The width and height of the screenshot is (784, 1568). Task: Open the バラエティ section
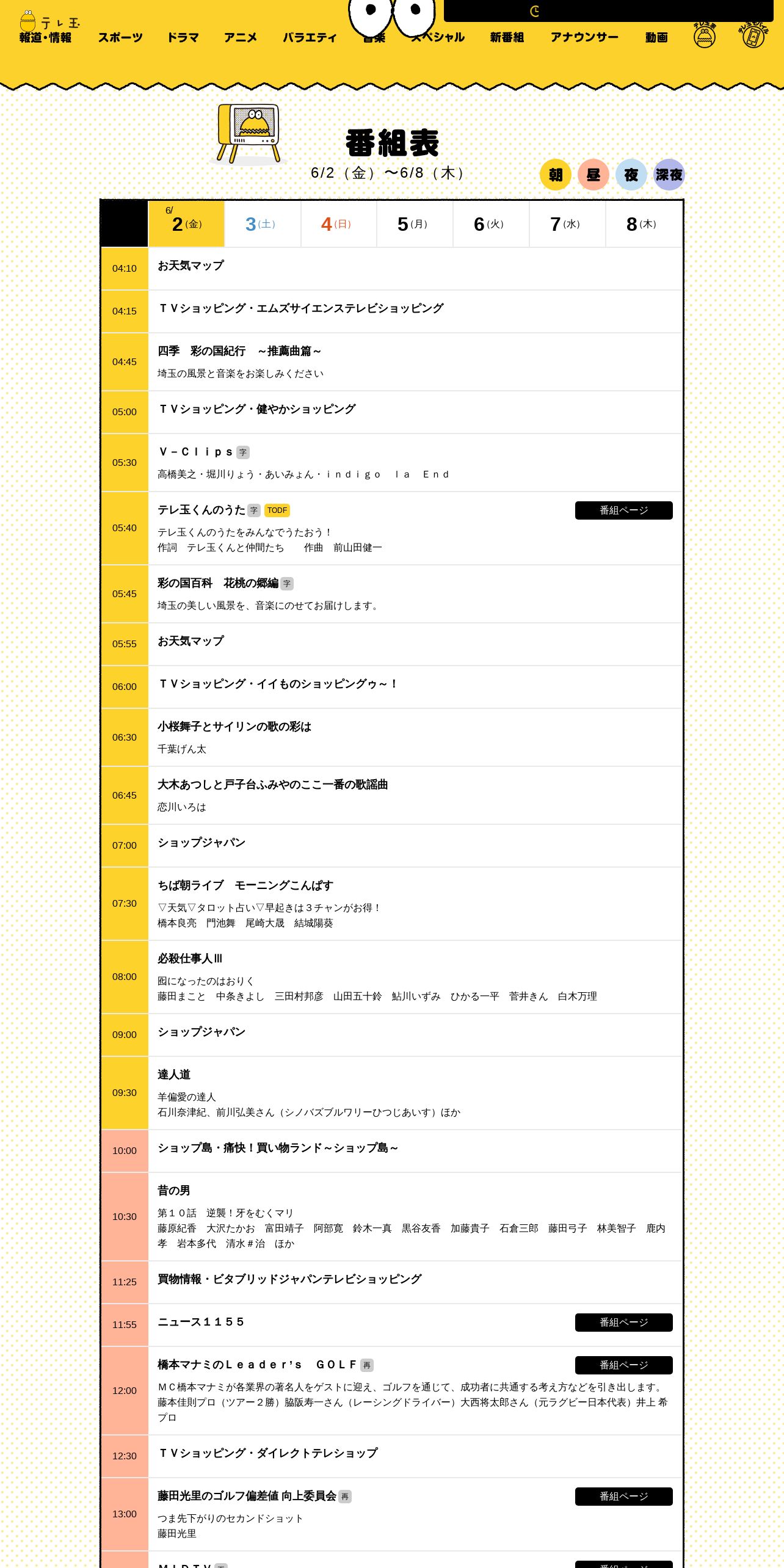(x=310, y=38)
